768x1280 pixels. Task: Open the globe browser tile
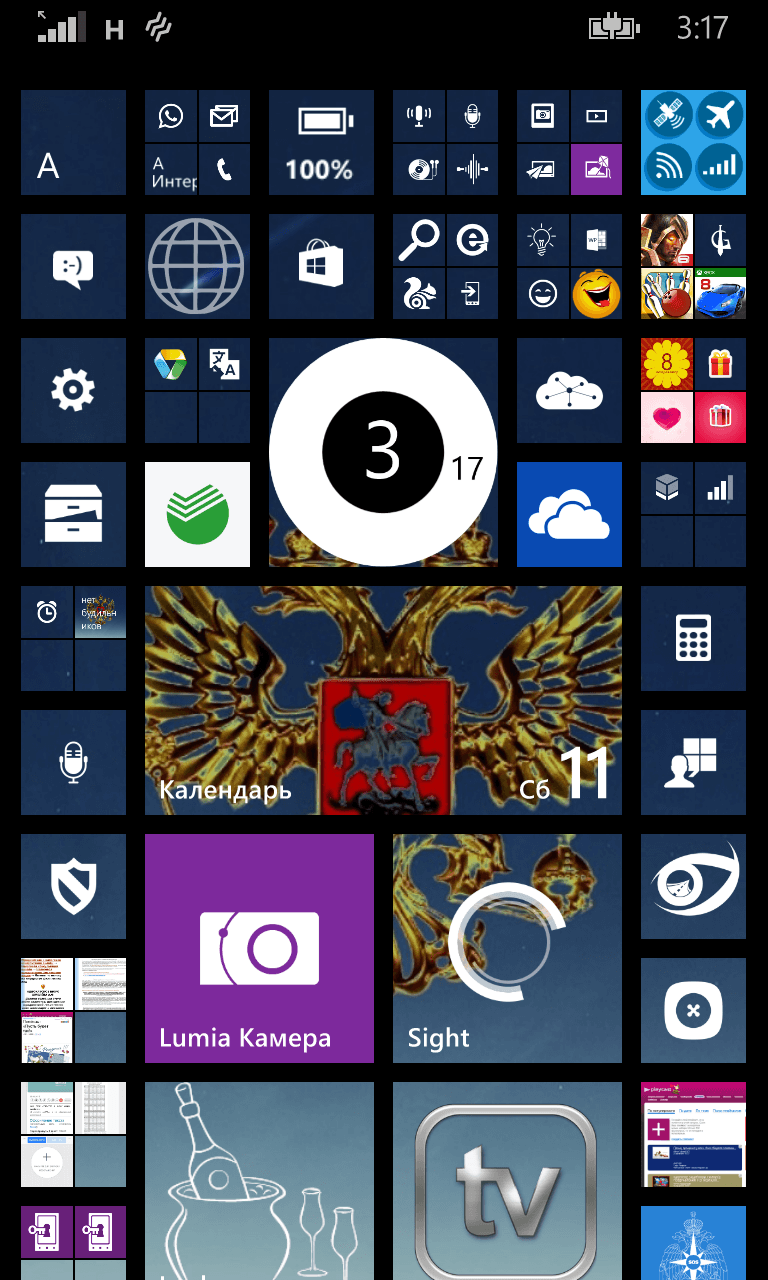(x=197, y=266)
